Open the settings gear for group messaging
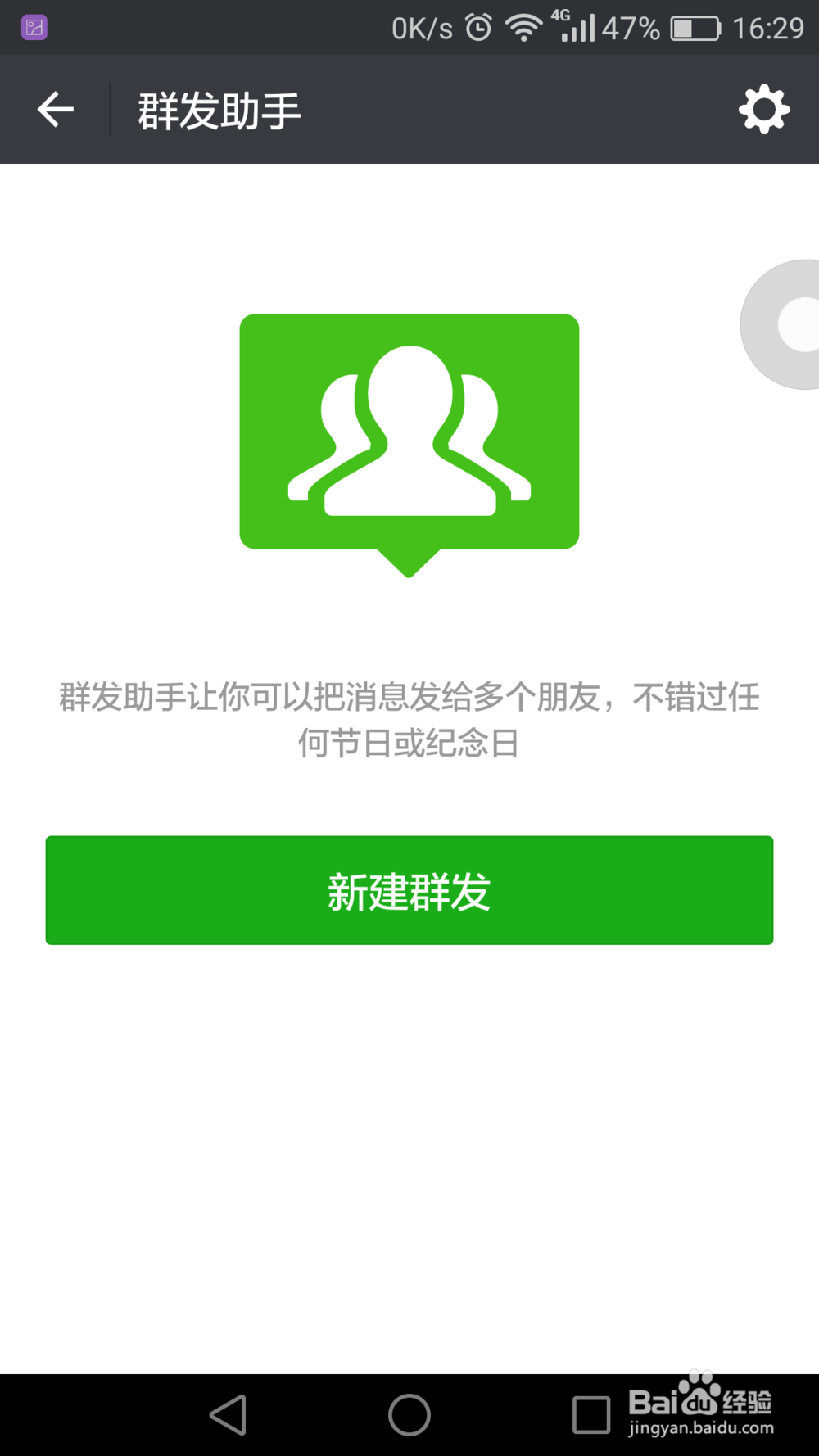The width and height of the screenshot is (819, 1456). (763, 109)
